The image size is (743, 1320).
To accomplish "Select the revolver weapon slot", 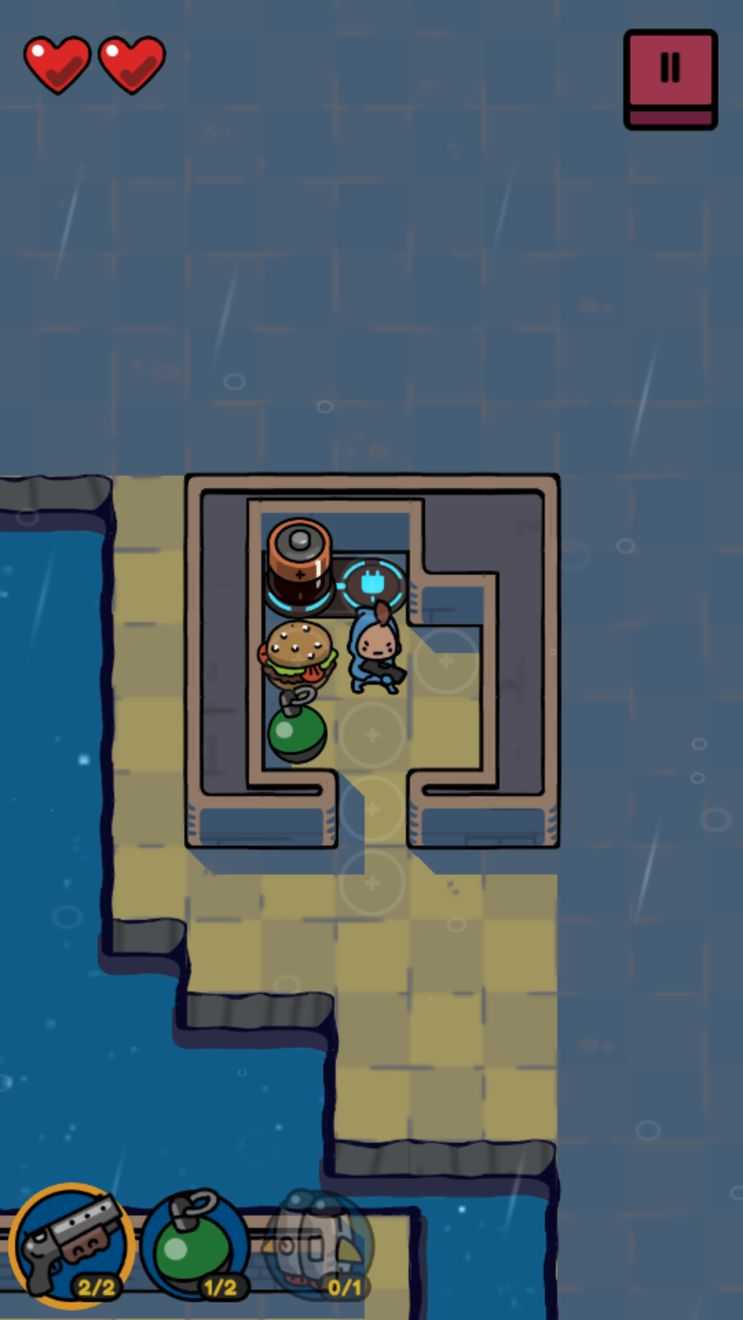I will [x=72, y=1245].
